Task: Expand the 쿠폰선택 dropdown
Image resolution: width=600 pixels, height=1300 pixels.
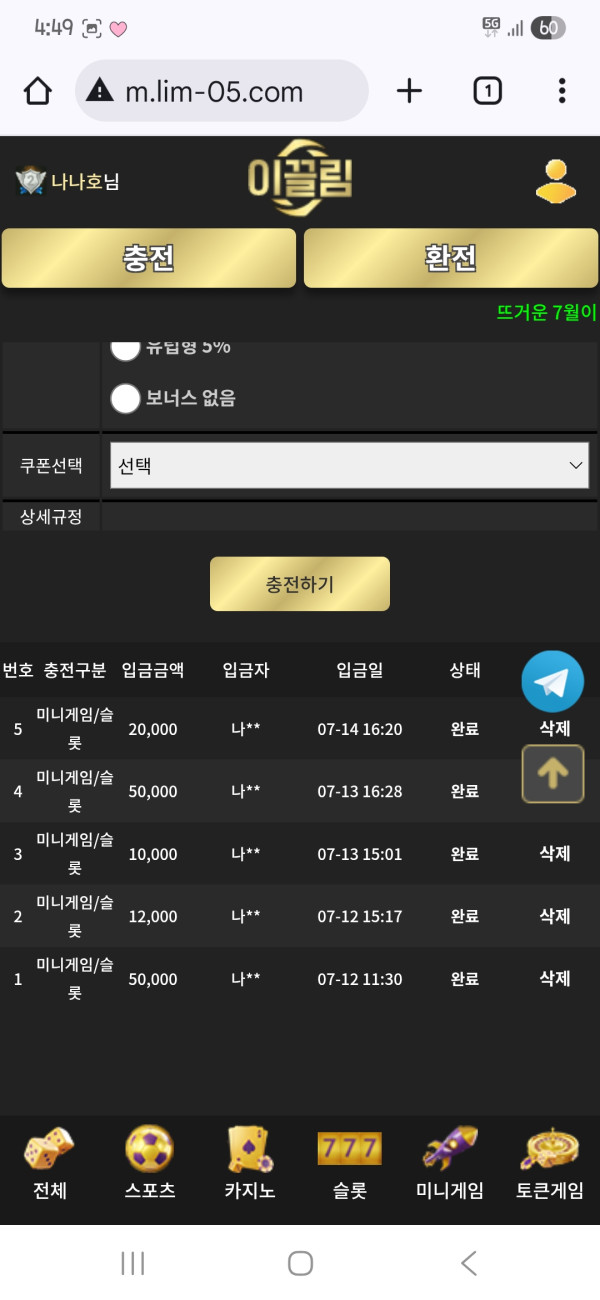Action: [x=349, y=466]
